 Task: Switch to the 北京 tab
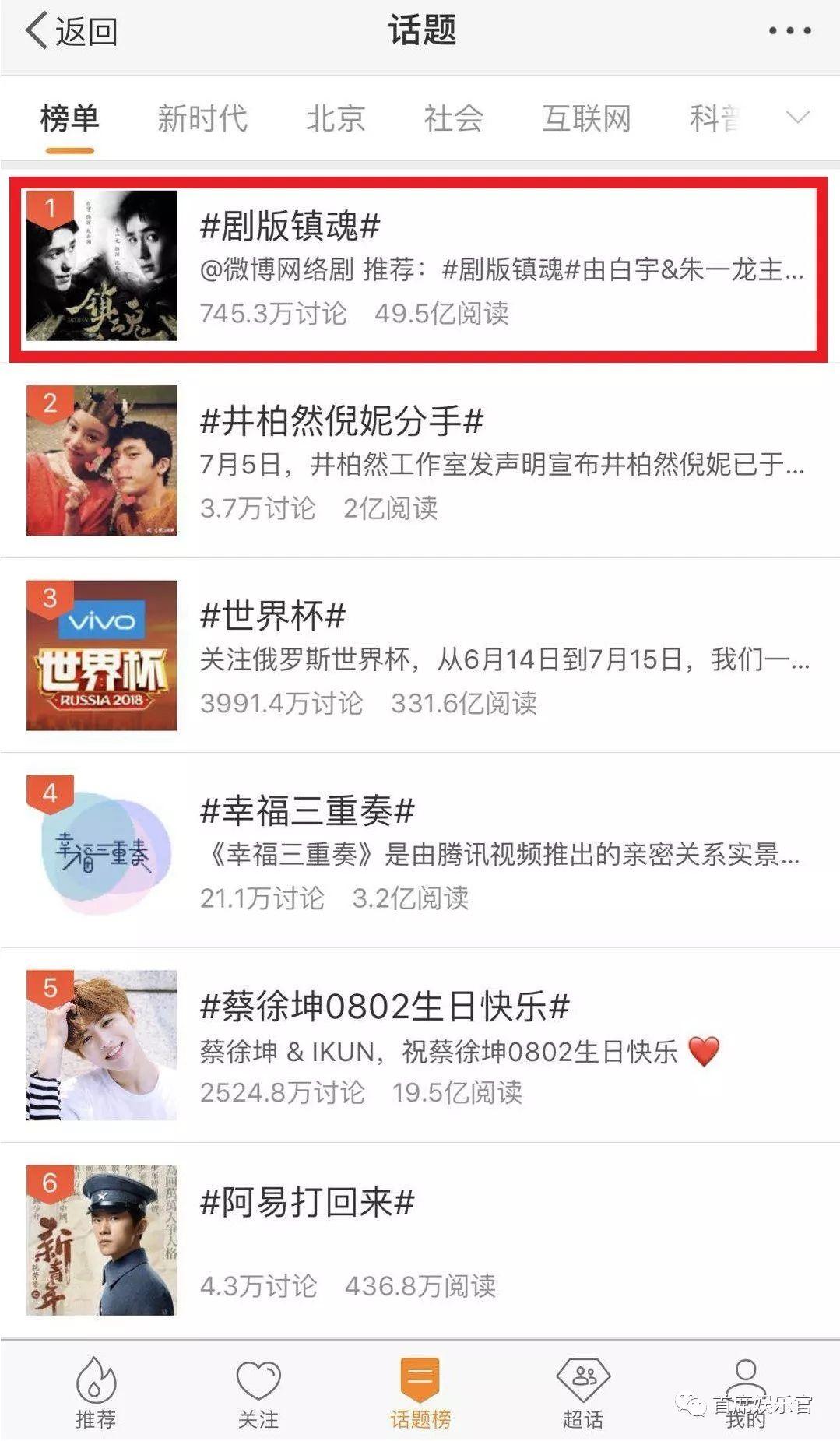click(x=335, y=118)
